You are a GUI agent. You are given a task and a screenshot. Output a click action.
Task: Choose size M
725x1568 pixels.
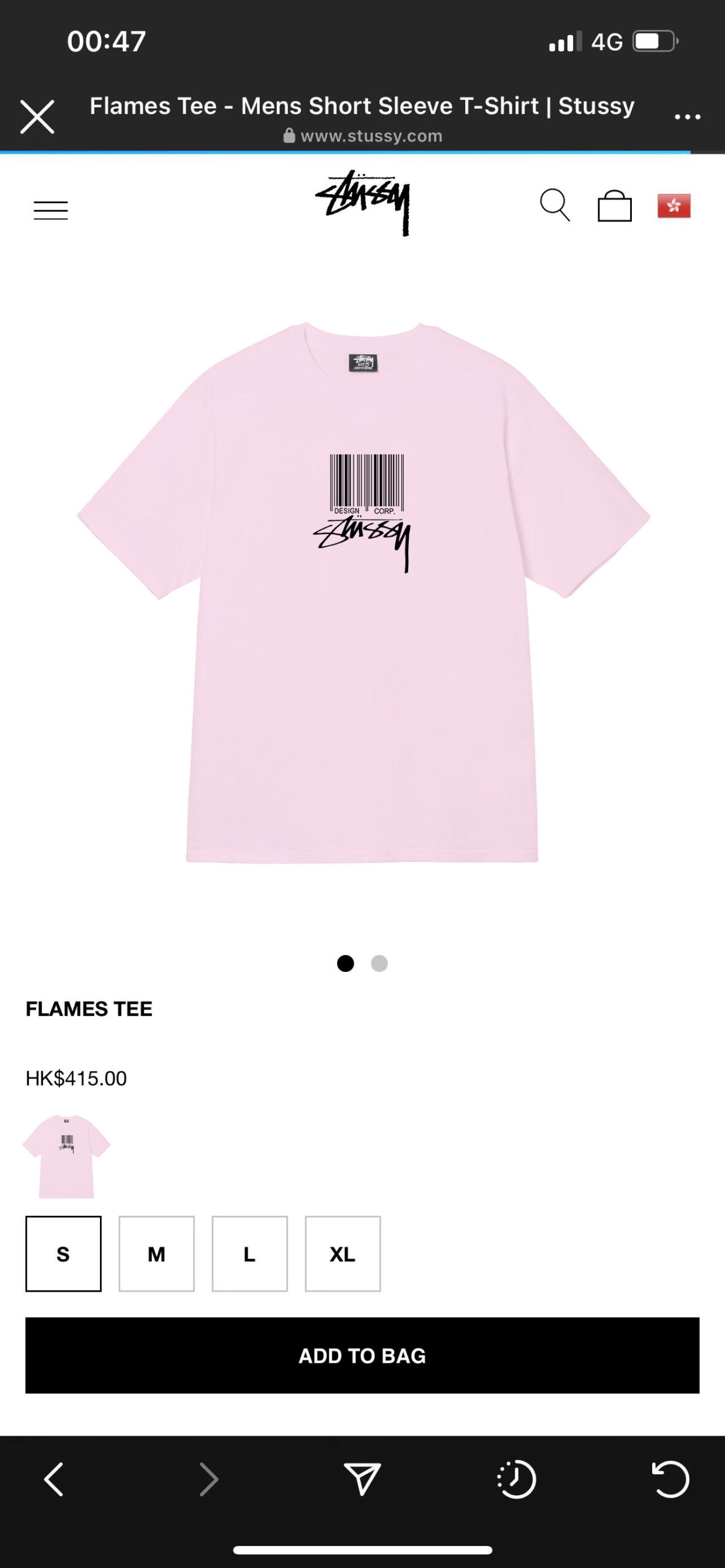[x=156, y=1254]
